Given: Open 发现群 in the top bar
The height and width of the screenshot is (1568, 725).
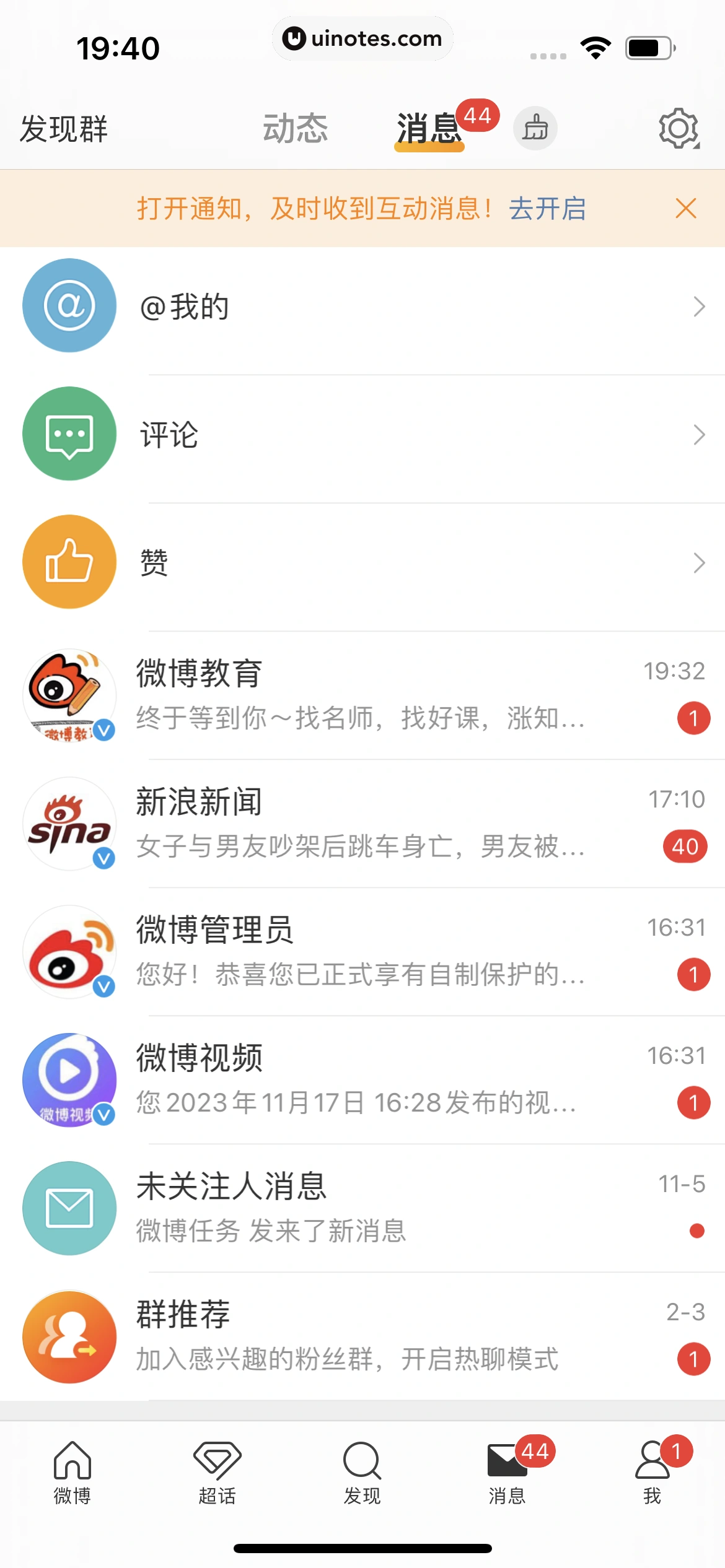Looking at the screenshot, I should coord(63,128).
